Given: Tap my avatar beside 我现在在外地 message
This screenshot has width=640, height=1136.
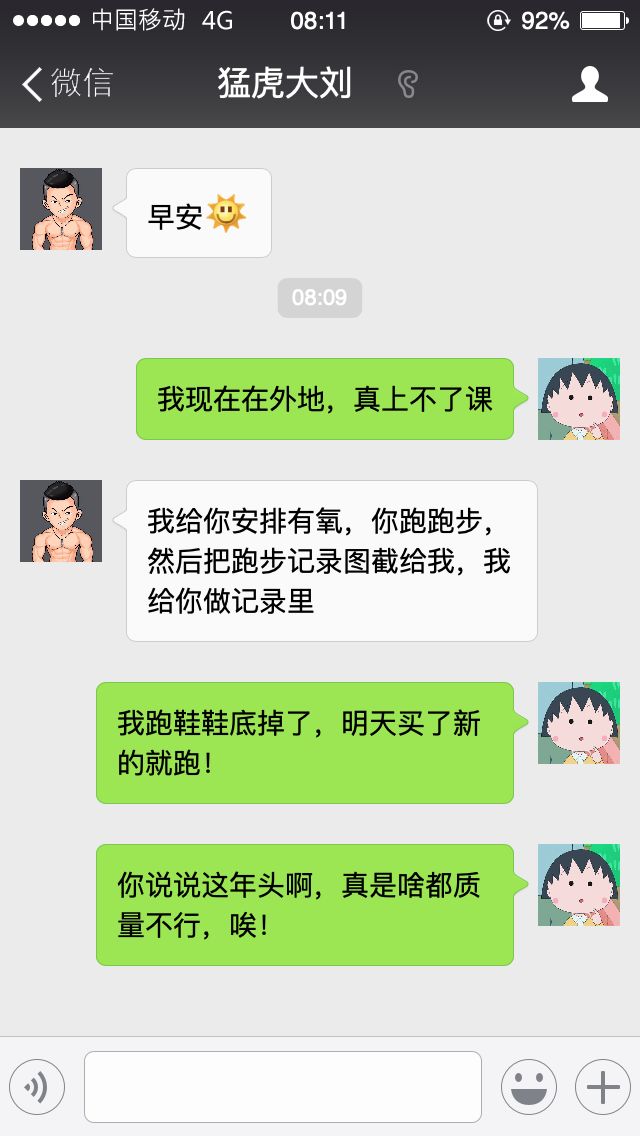Looking at the screenshot, I should tap(579, 399).
